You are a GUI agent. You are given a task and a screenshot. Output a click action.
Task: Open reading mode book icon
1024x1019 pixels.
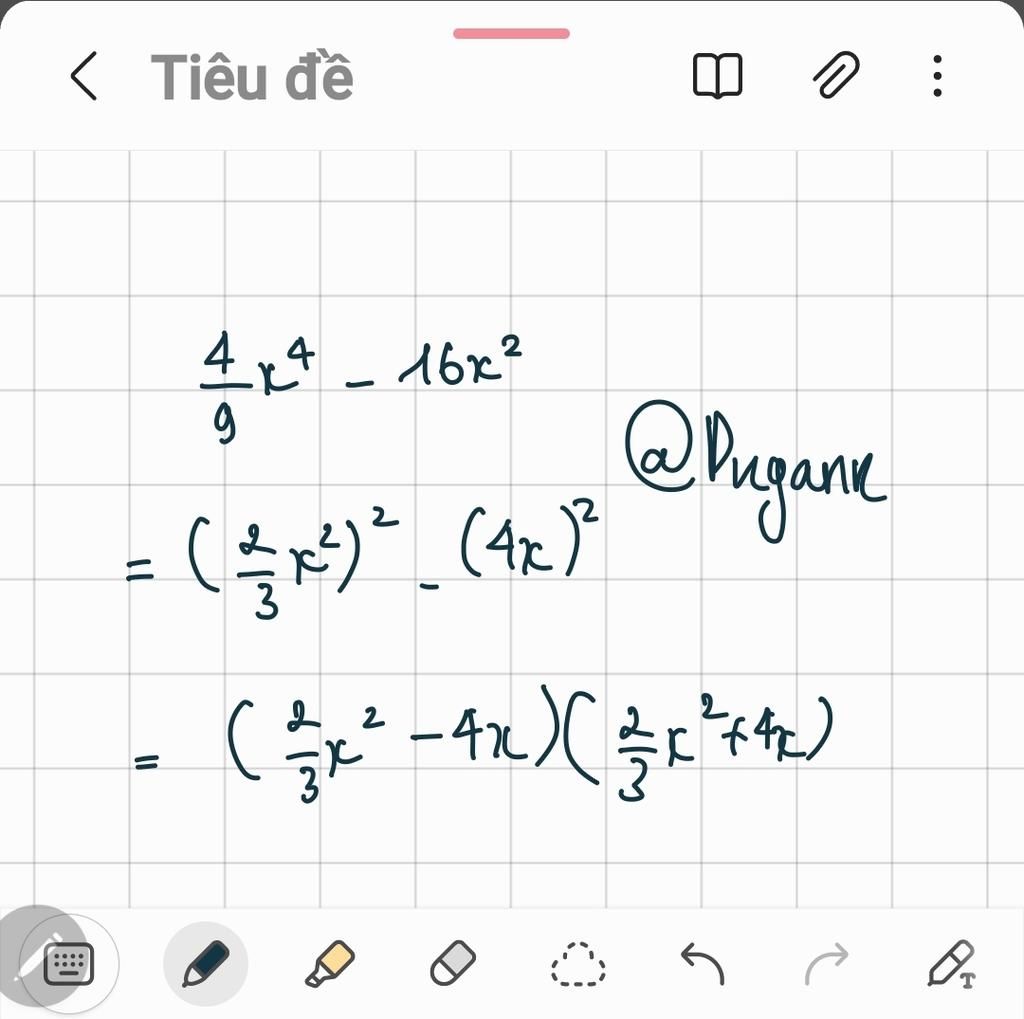pos(717,77)
